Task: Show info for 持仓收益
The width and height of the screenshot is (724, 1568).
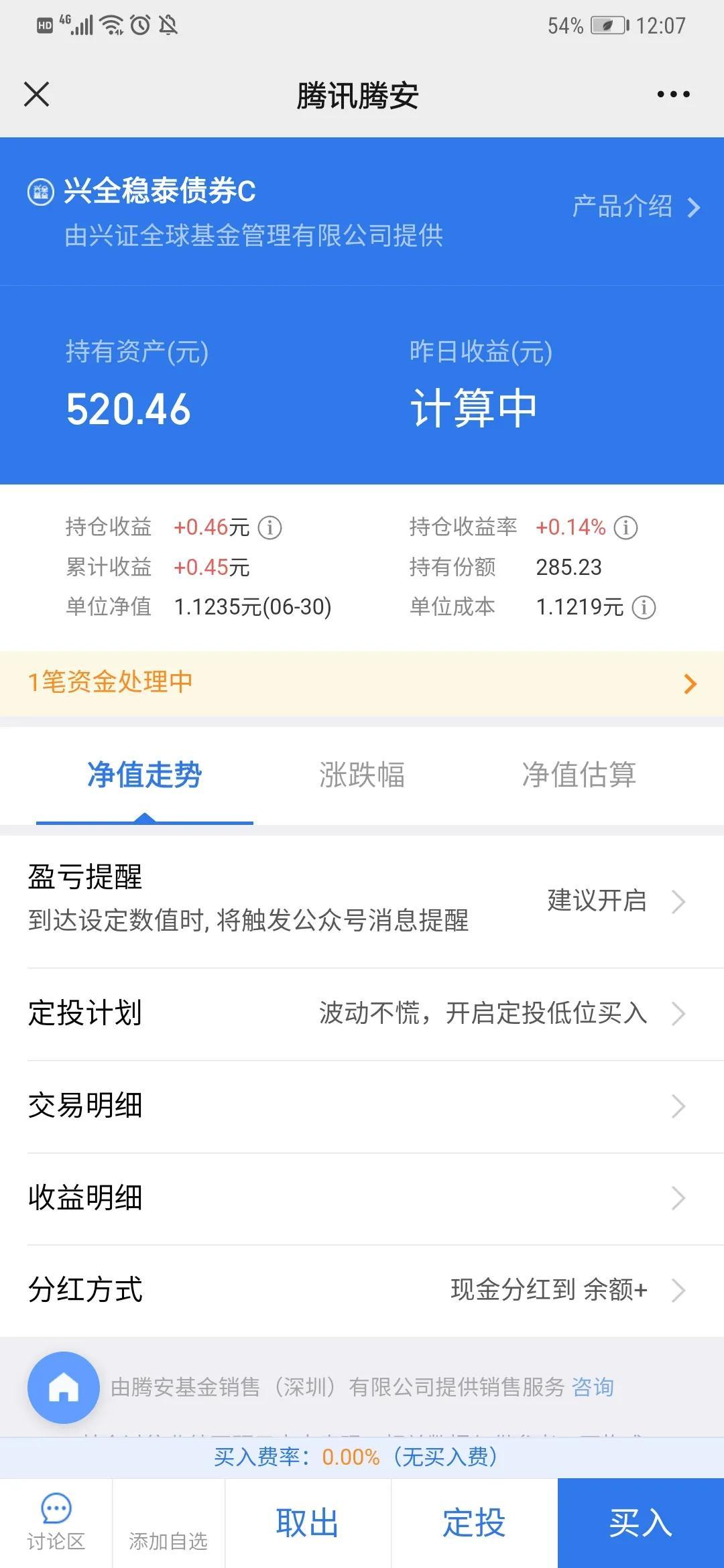Action: 270,527
